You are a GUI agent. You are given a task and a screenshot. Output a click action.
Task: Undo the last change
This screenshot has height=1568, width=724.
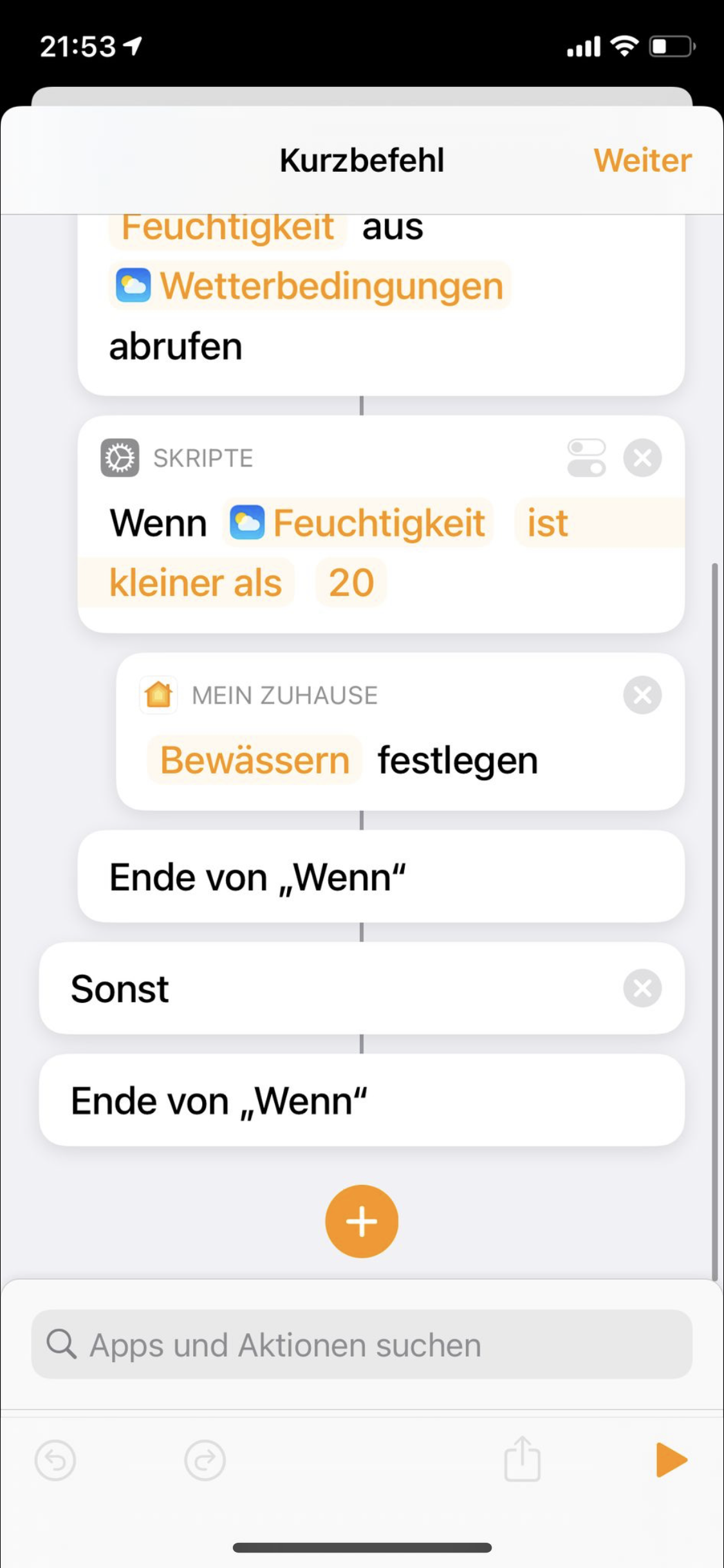click(x=55, y=1461)
